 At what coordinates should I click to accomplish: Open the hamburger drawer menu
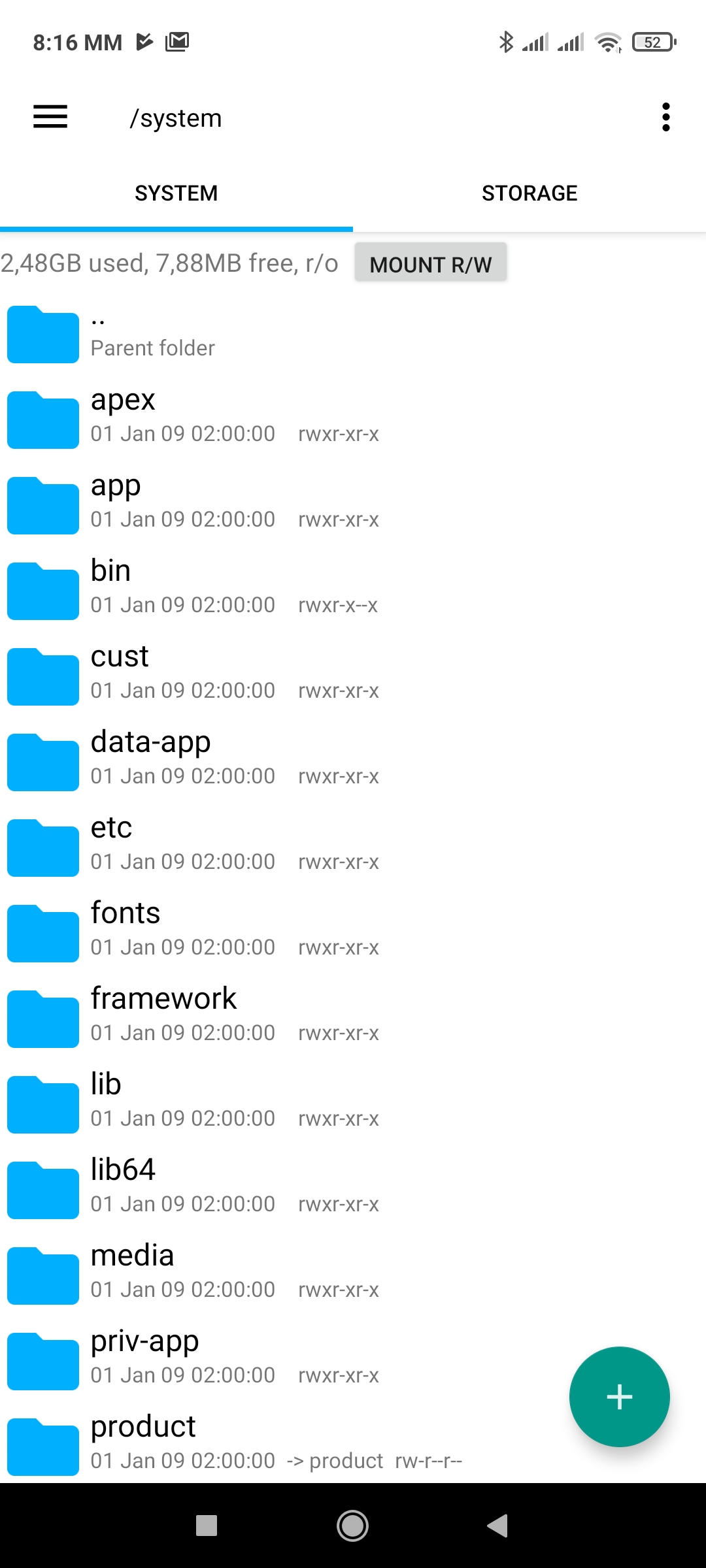tap(50, 117)
